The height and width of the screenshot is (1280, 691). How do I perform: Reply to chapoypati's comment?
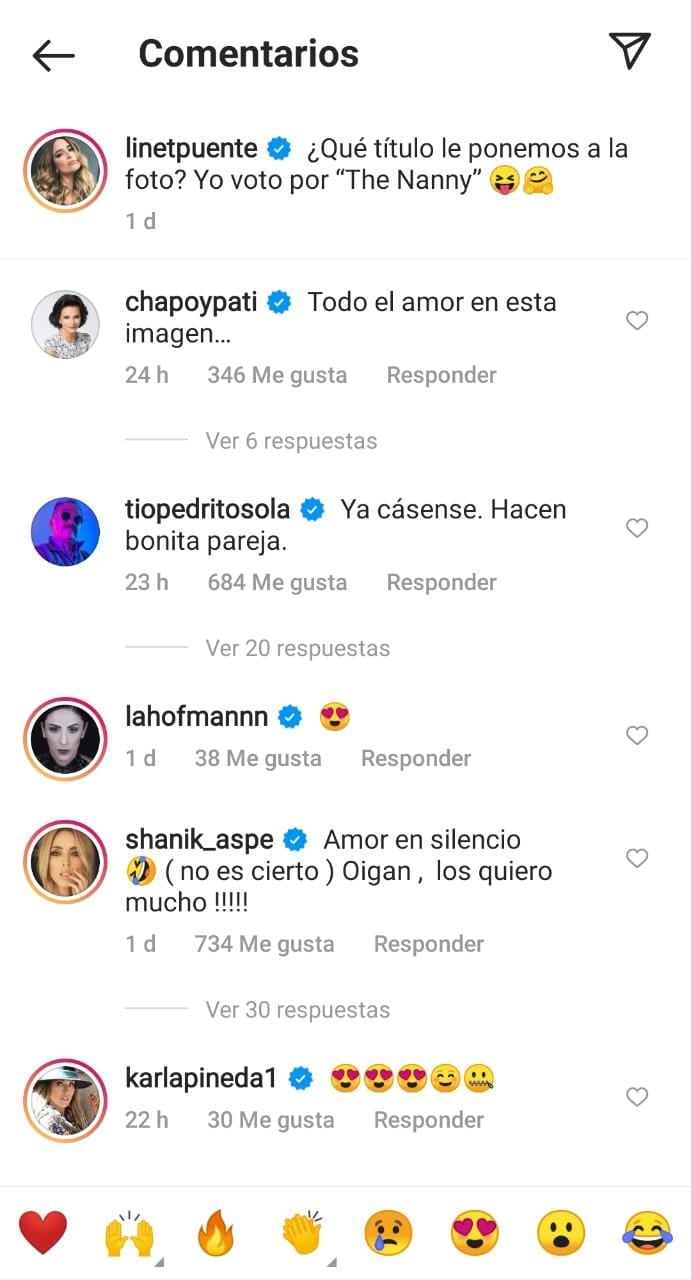tap(441, 376)
